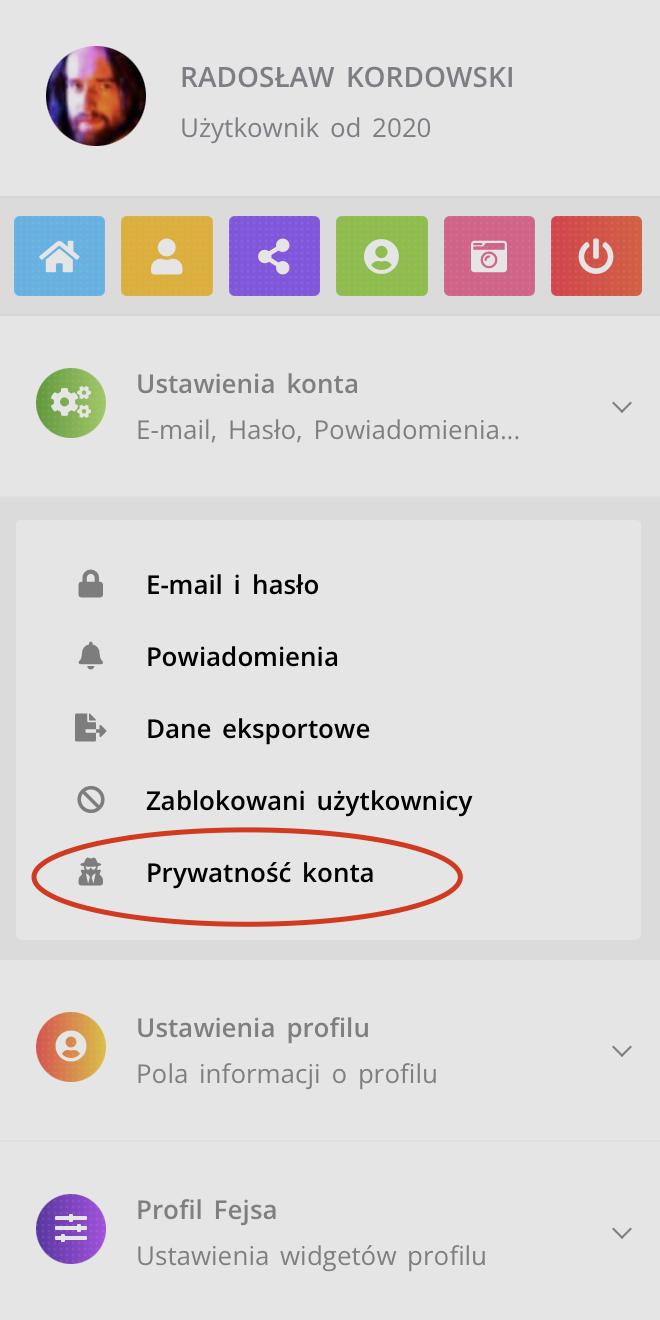Open Powiadomienia settings
660x1320 pixels.
(242, 657)
